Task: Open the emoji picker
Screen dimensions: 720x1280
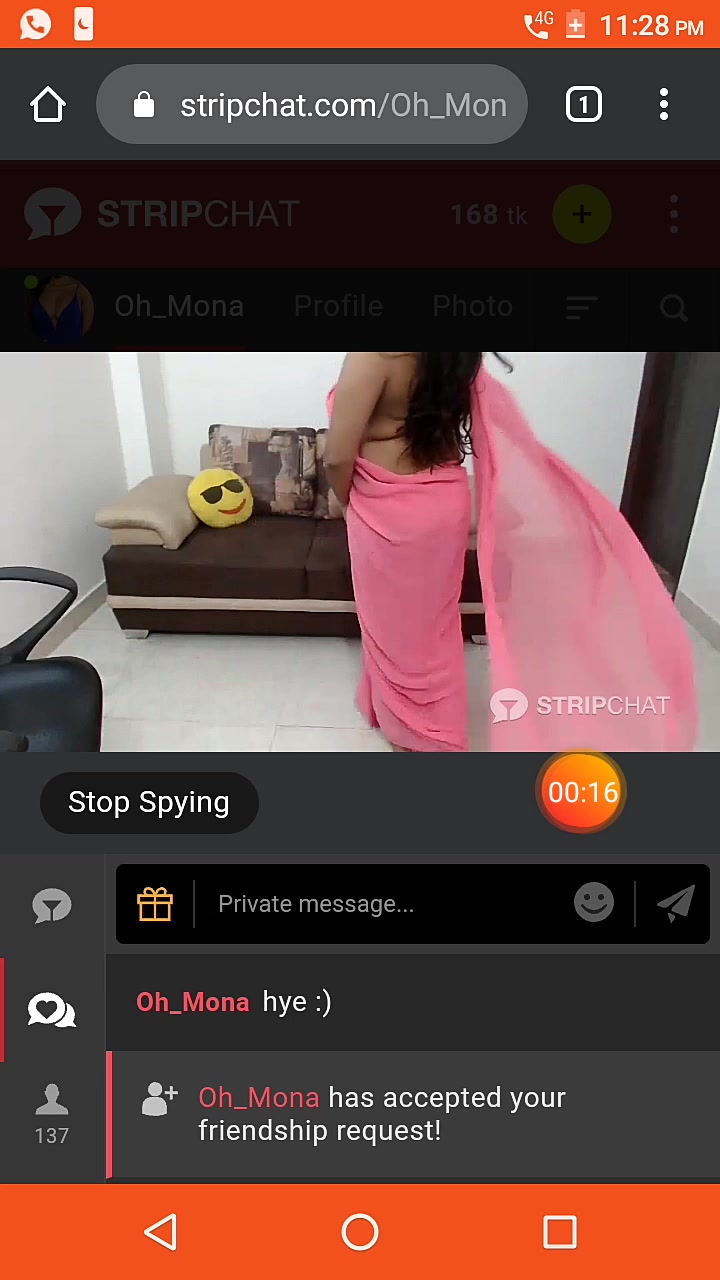Action: tap(594, 903)
